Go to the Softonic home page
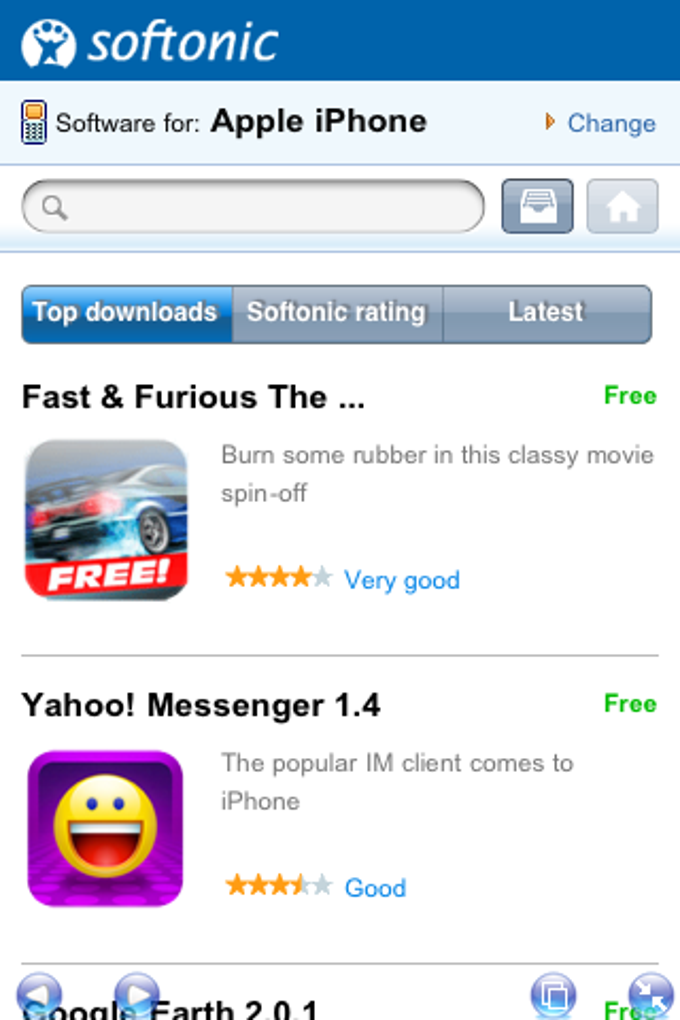The image size is (680, 1020). pos(622,207)
